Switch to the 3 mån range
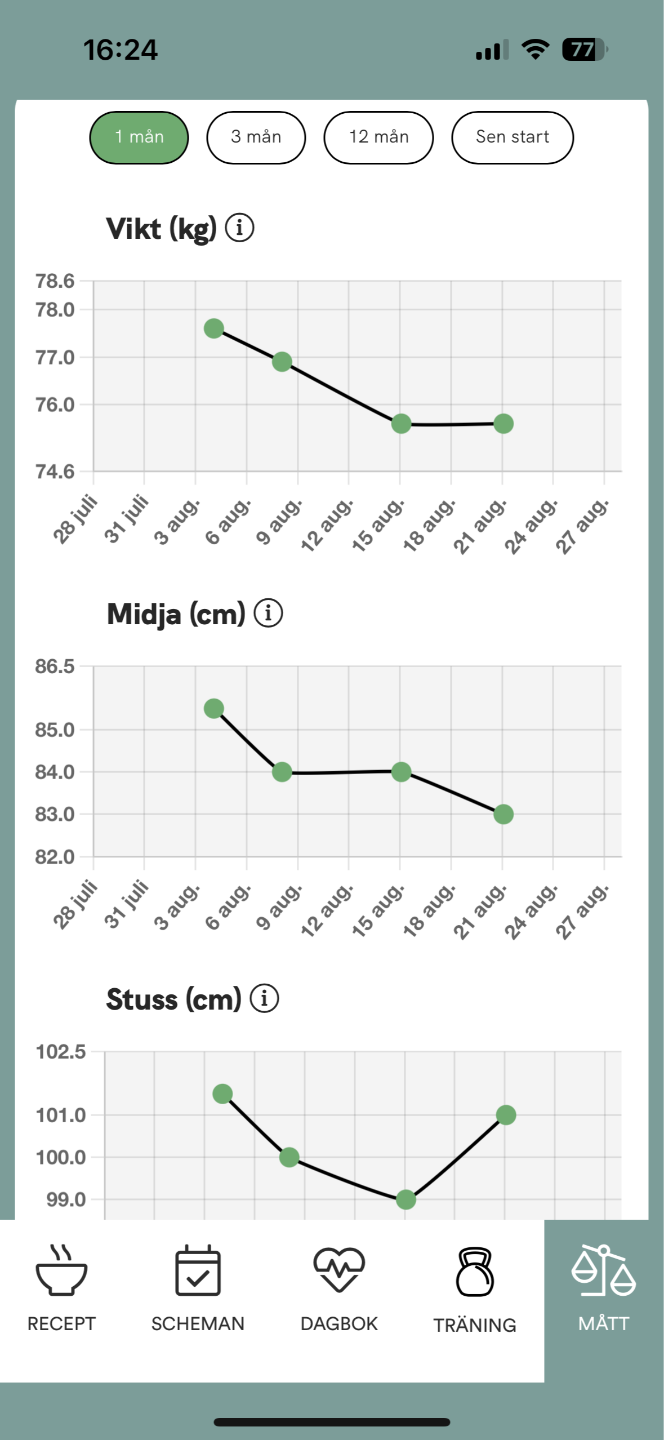This screenshot has height=1440, width=664. point(256,137)
